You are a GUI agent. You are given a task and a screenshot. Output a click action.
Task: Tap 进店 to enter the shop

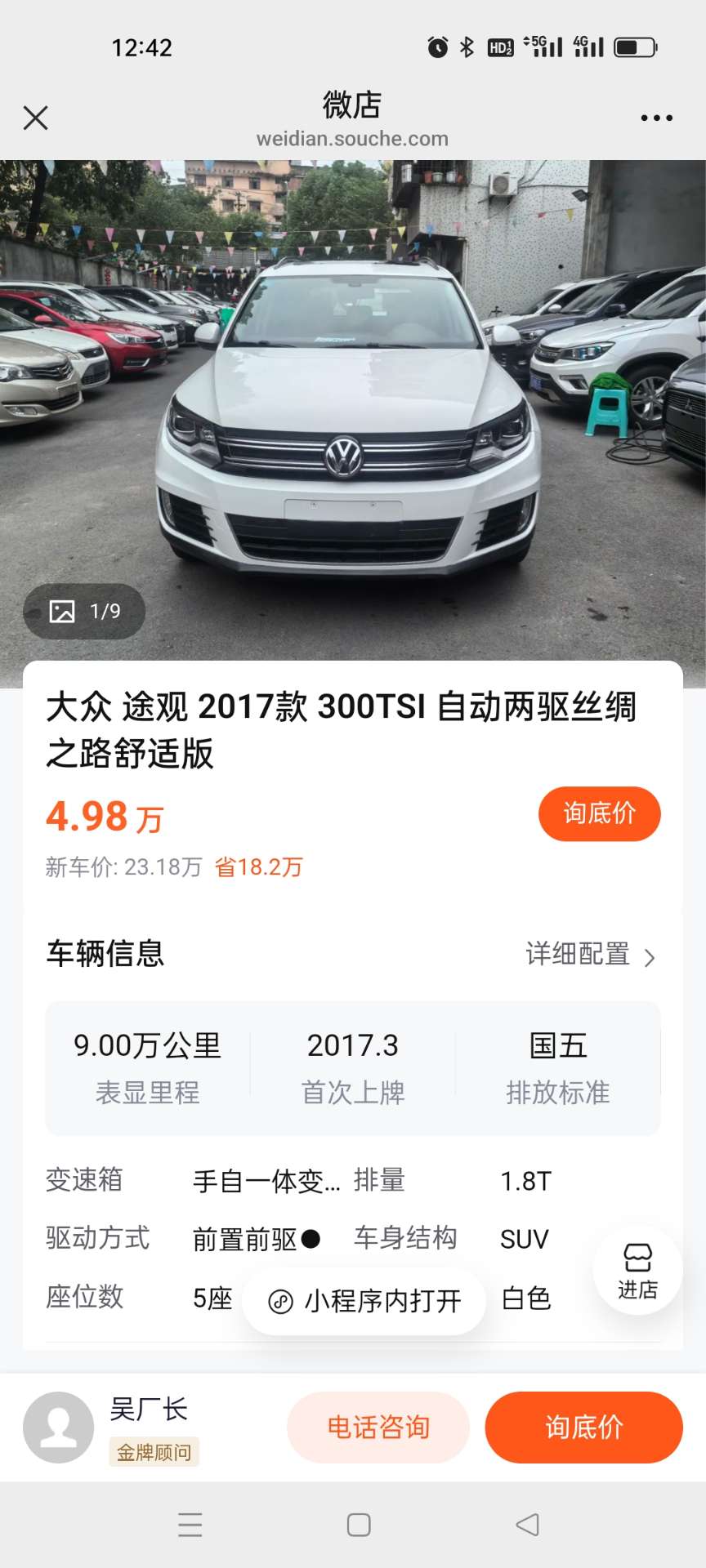pos(637,1271)
